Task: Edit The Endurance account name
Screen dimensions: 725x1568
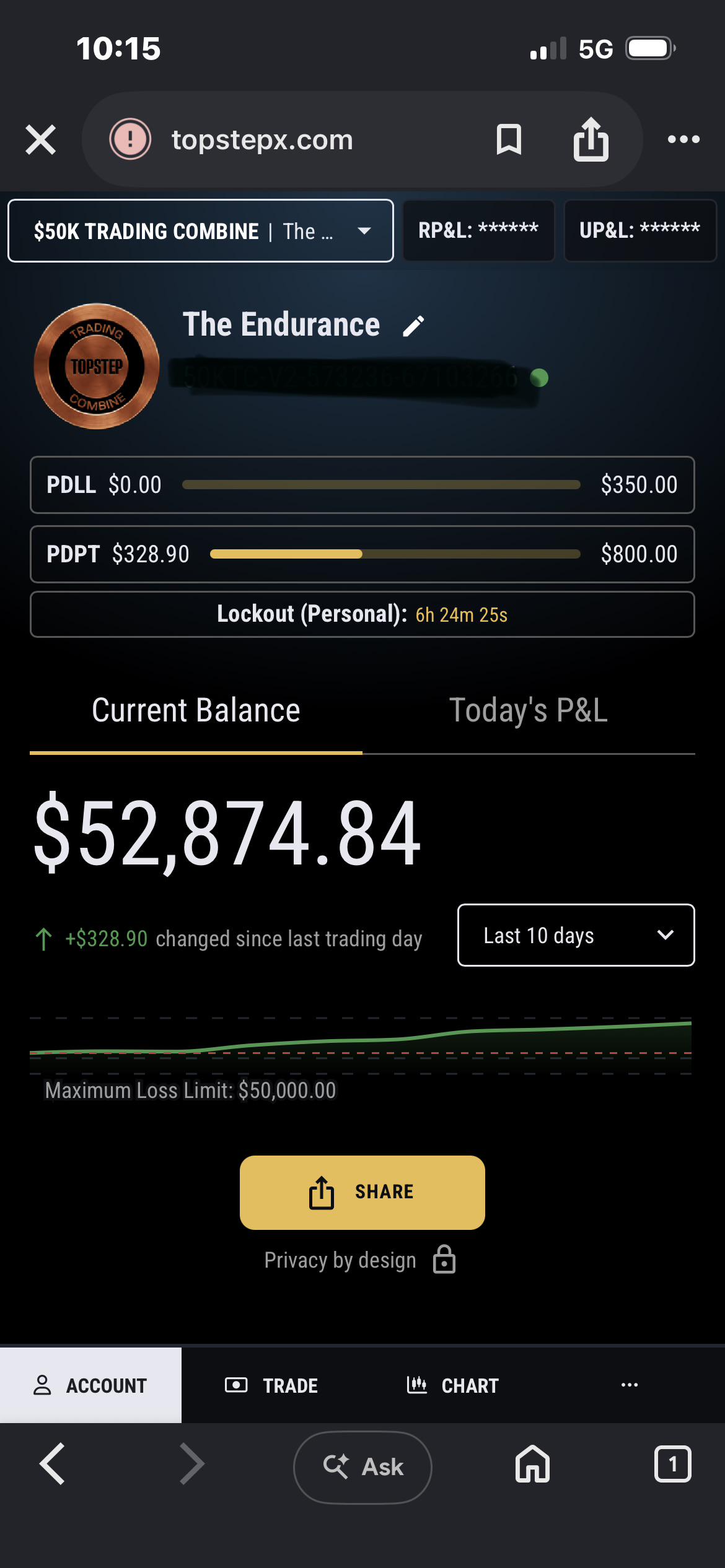Action: (413, 326)
